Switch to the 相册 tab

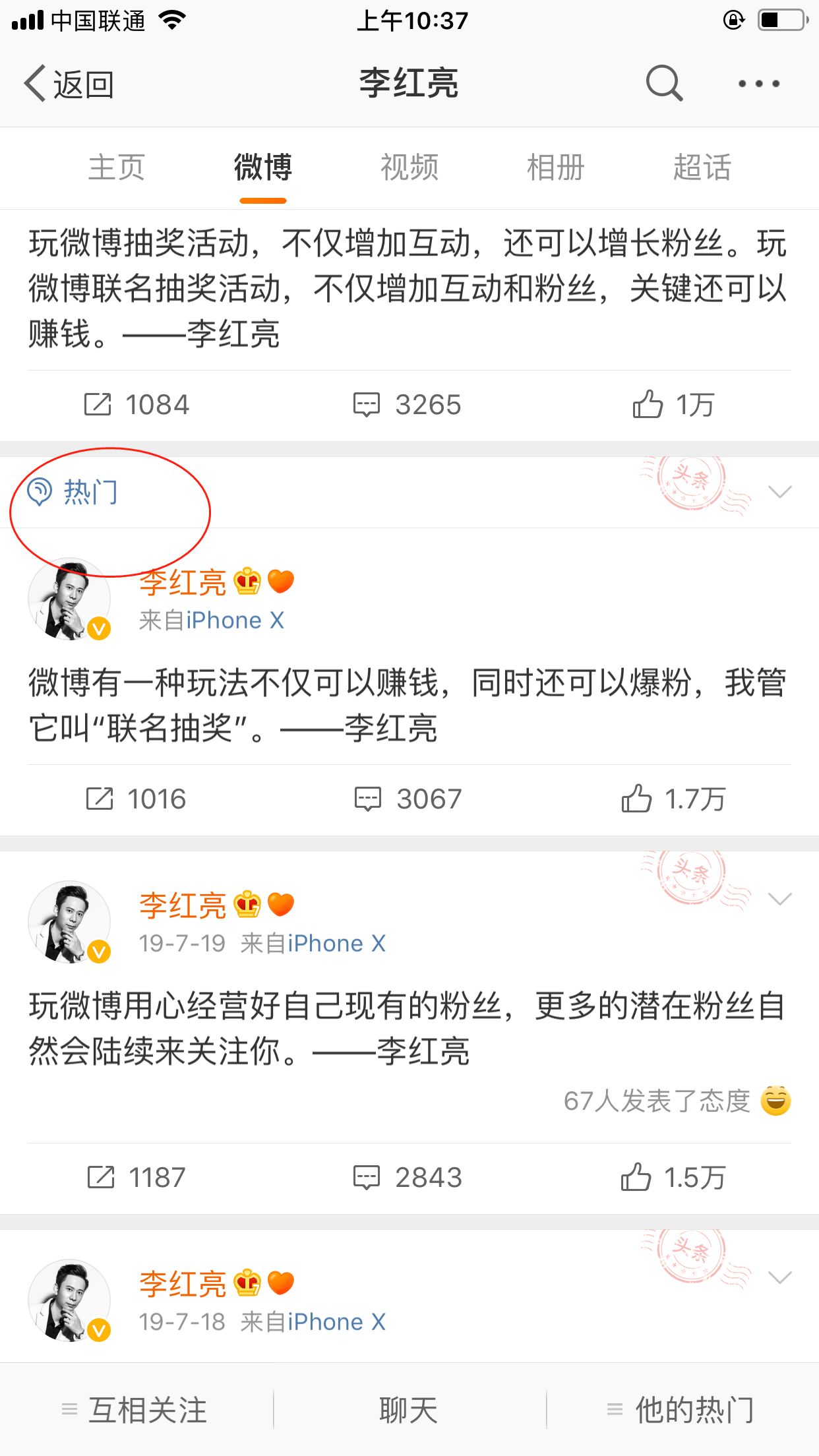(x=555, y=167)
